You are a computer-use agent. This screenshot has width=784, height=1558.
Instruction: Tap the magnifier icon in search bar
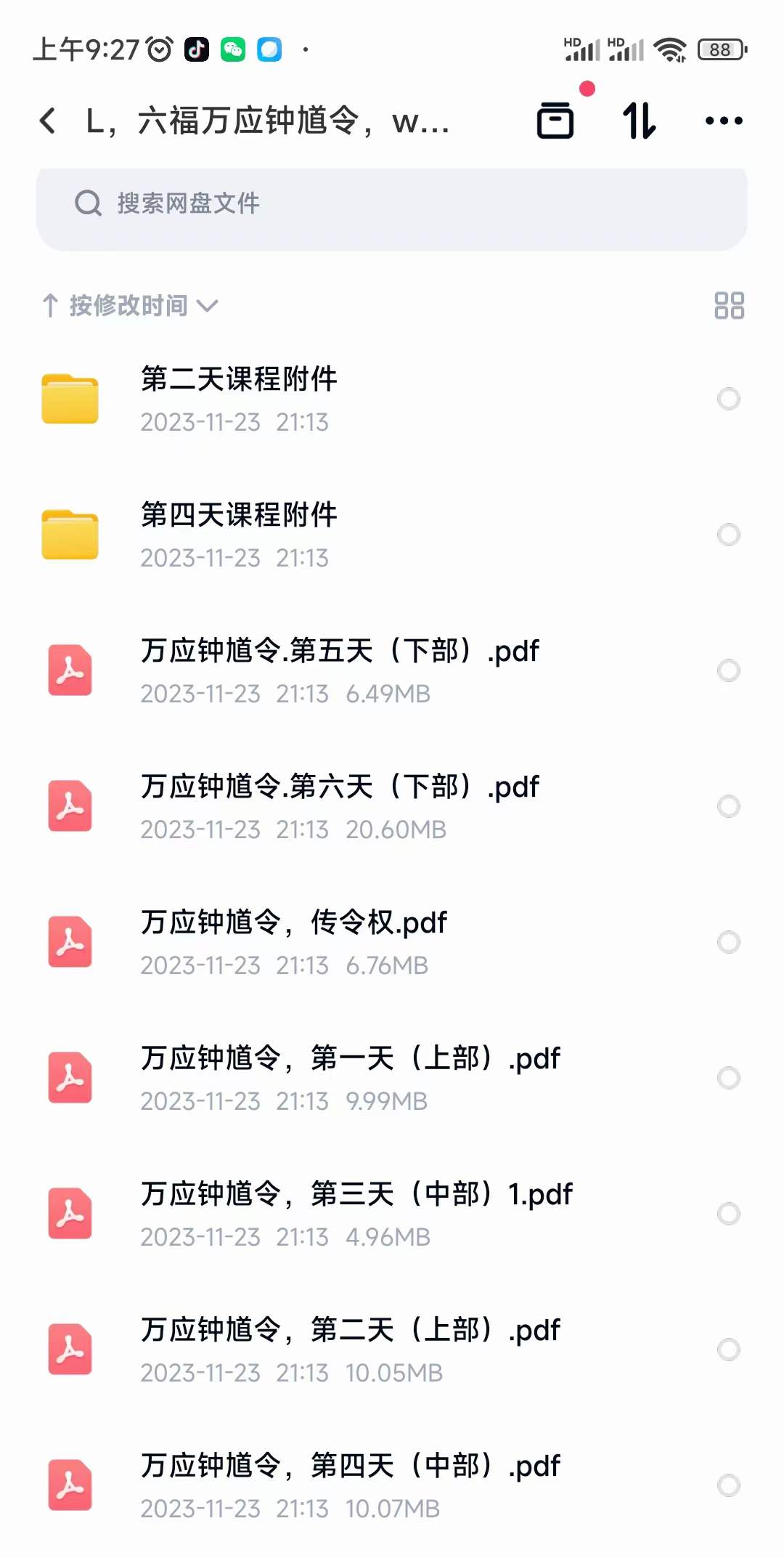[x=88, y=204]
